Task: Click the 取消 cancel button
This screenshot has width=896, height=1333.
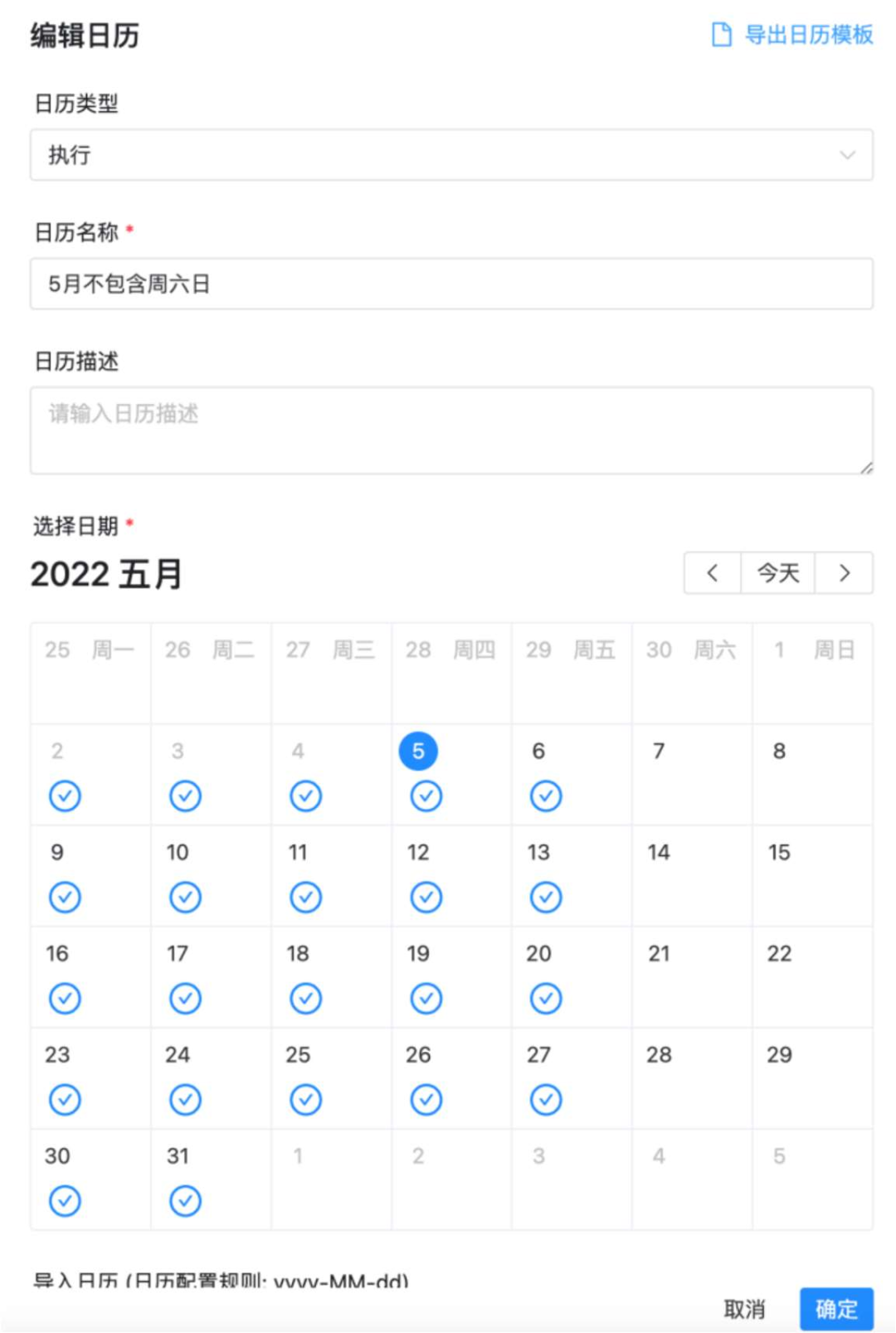Action: (x=745, y=1308)
